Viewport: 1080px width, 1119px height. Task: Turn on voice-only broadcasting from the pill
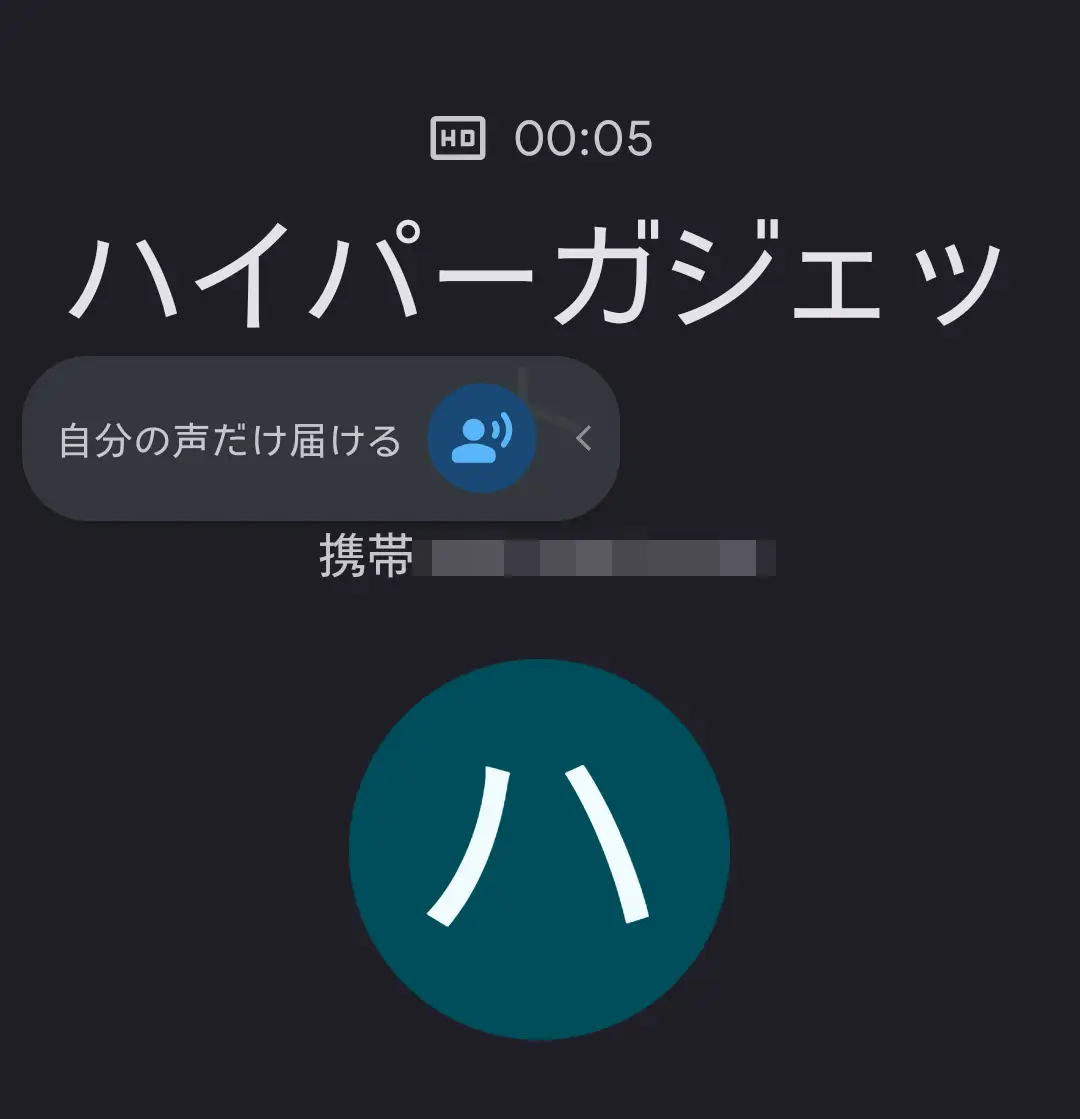click(481, 438)
